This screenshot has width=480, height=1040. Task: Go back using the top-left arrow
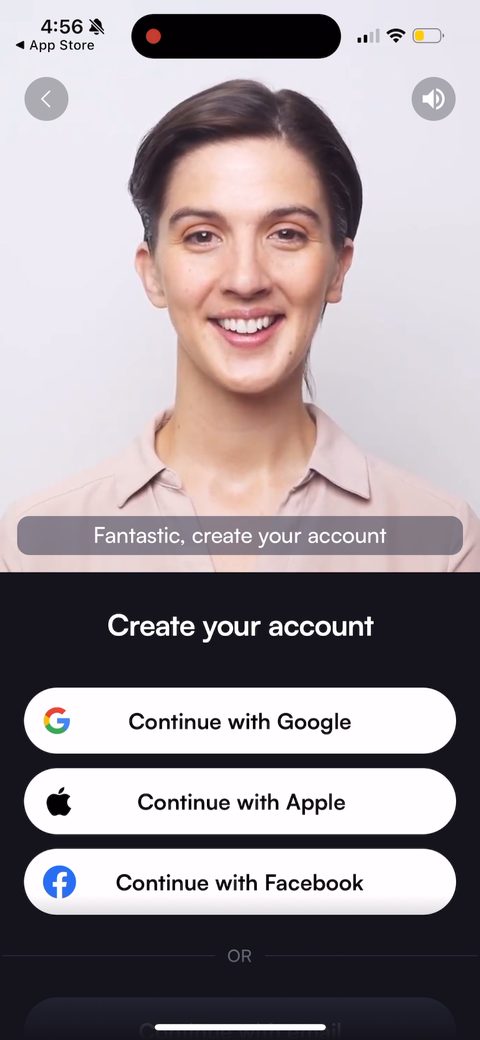tap(46, 99)
